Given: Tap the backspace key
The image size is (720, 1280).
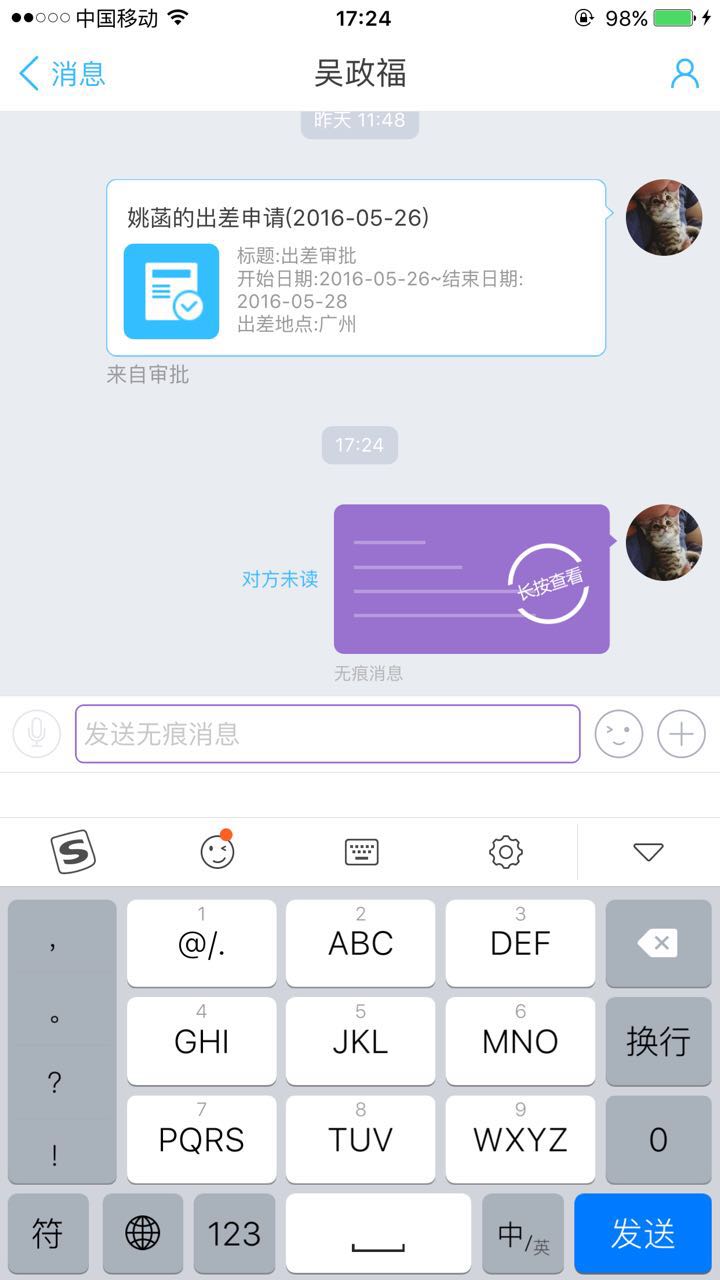Looking at the screenshot, I should (x=658, y=943).
